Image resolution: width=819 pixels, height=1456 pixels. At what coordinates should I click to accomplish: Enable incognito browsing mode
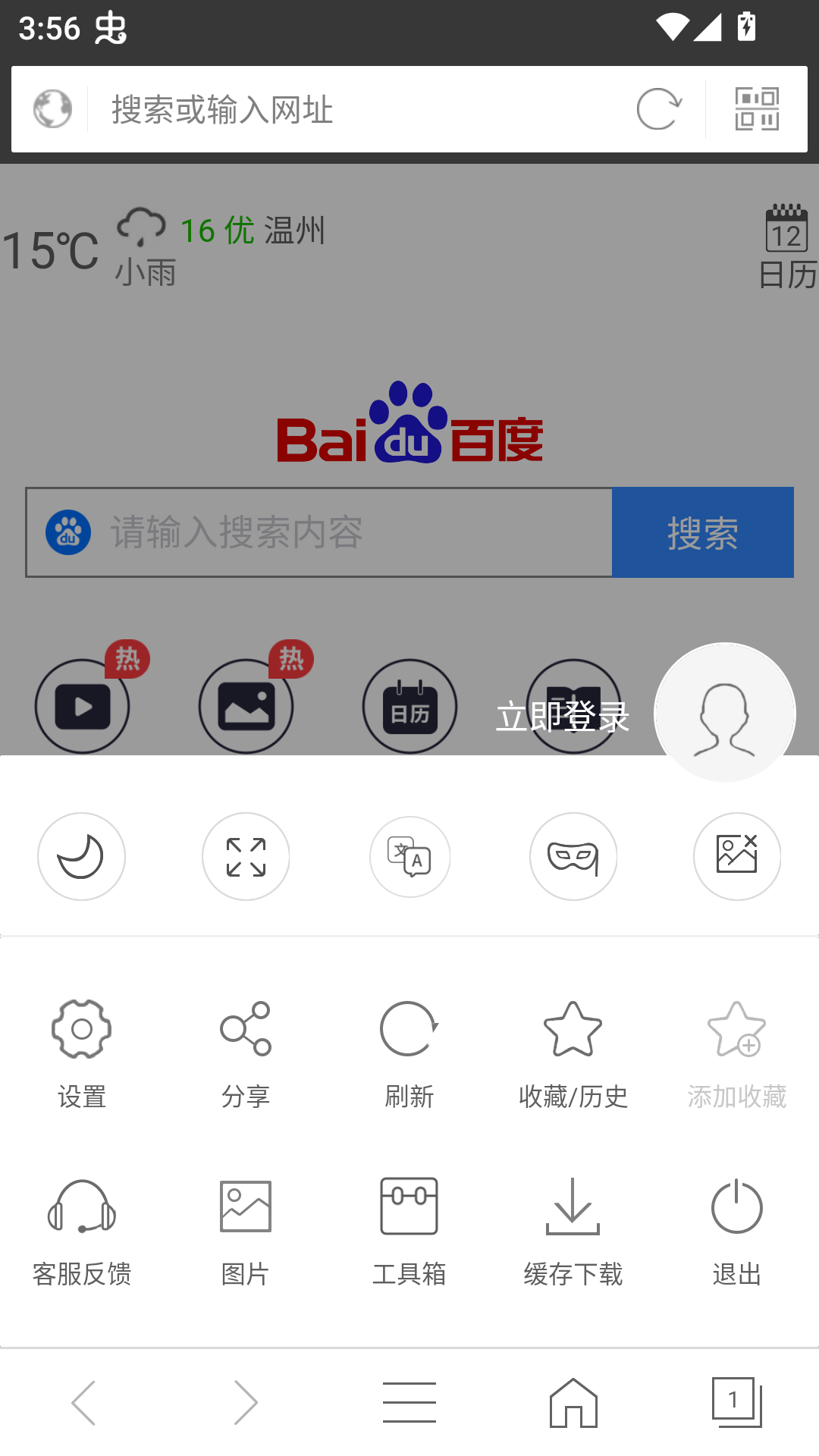(x=573, y=856)
